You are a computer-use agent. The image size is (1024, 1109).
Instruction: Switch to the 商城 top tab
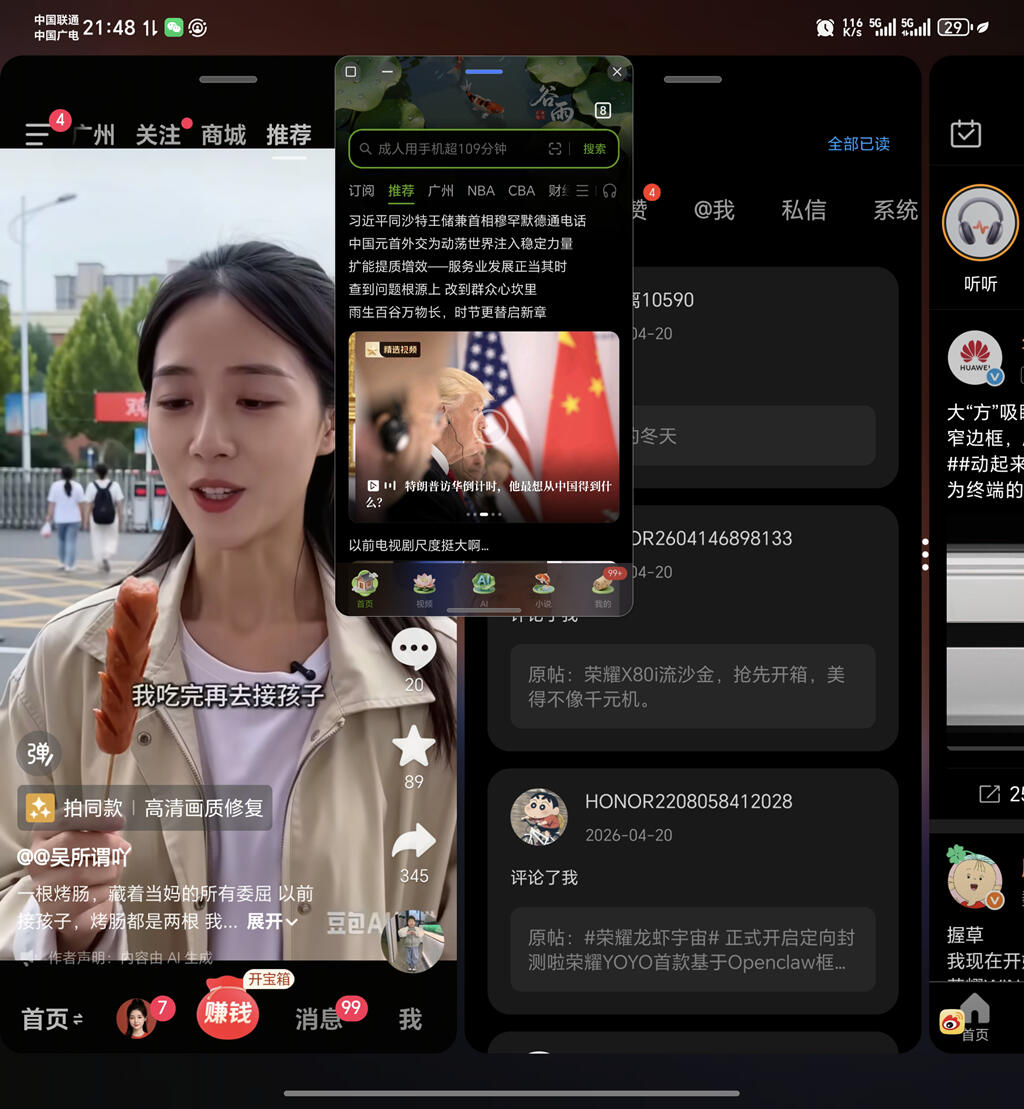tap(223, 134)
